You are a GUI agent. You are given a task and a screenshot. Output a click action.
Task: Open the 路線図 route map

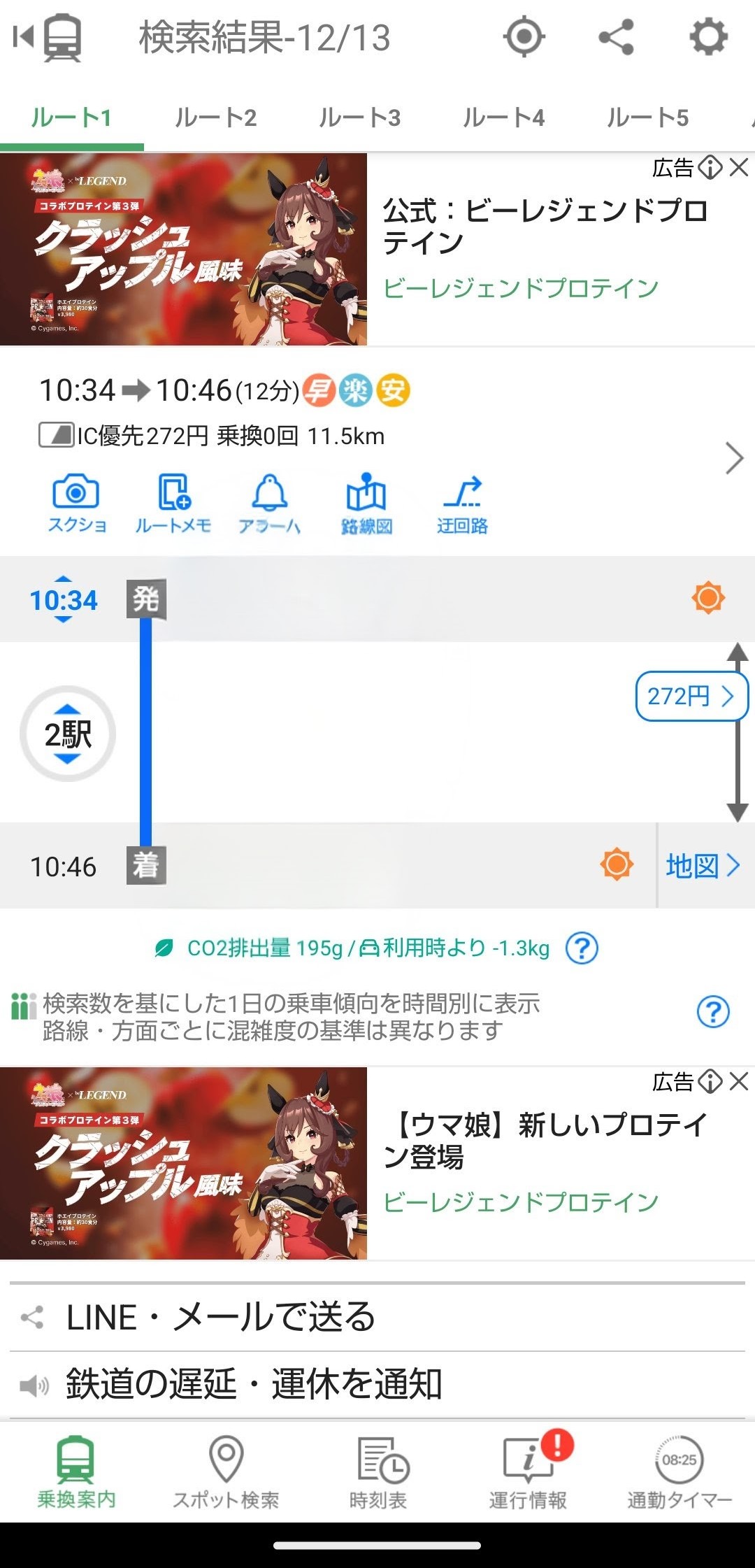366,504
